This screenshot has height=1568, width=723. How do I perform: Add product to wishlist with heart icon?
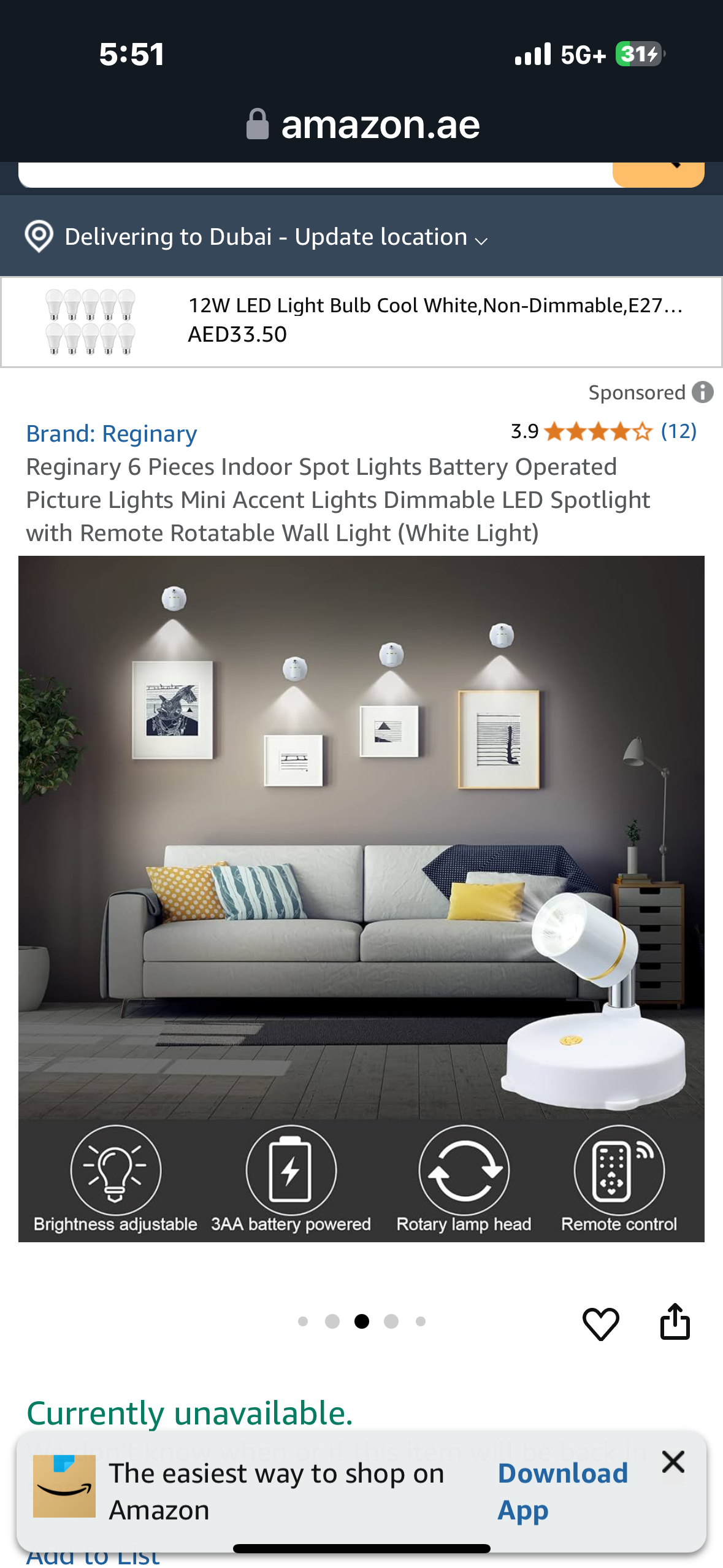(600, 1323)
